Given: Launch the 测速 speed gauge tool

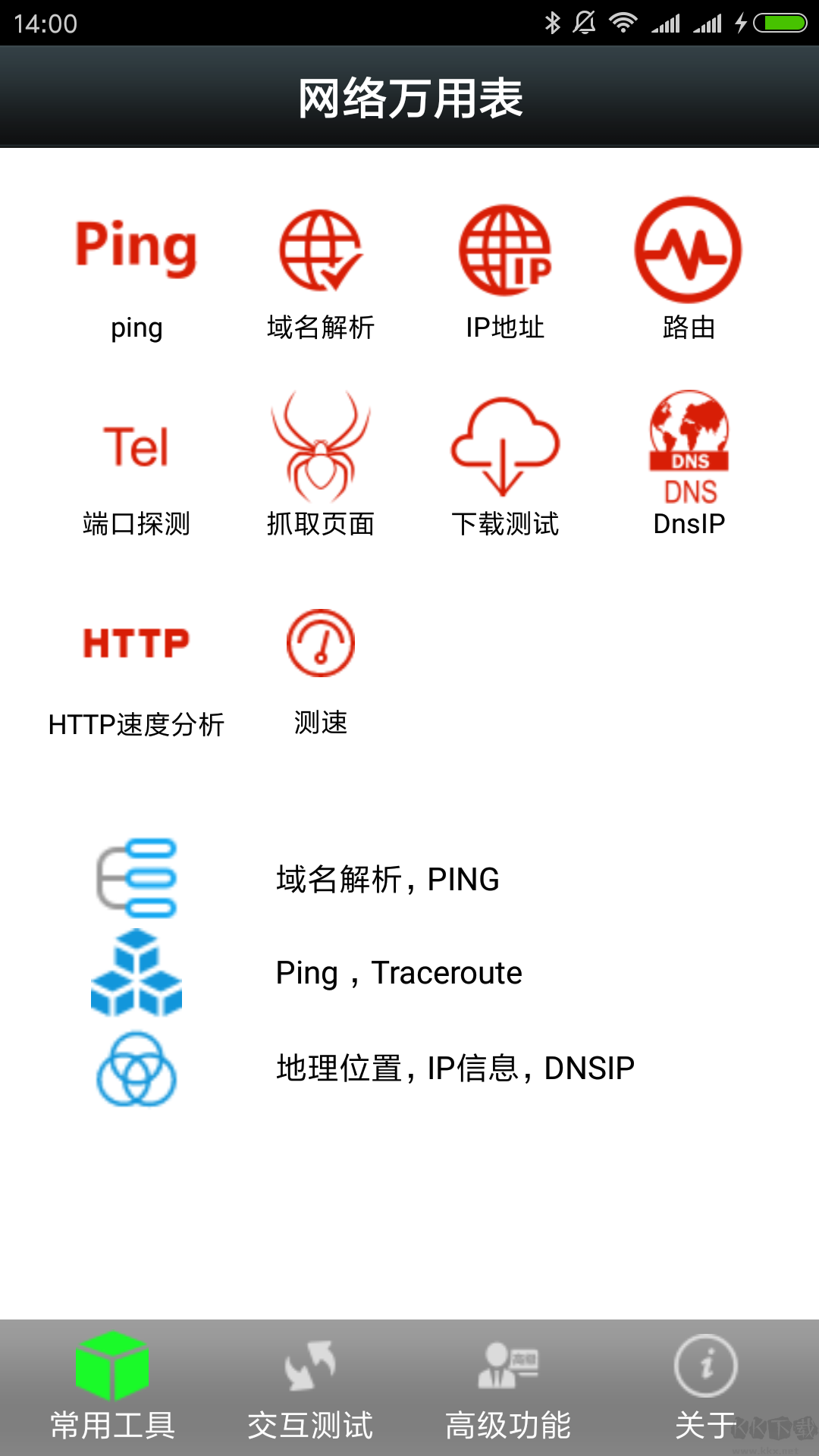Looking at the screenshot, I should pyautogui.click(x=320, y=642).
